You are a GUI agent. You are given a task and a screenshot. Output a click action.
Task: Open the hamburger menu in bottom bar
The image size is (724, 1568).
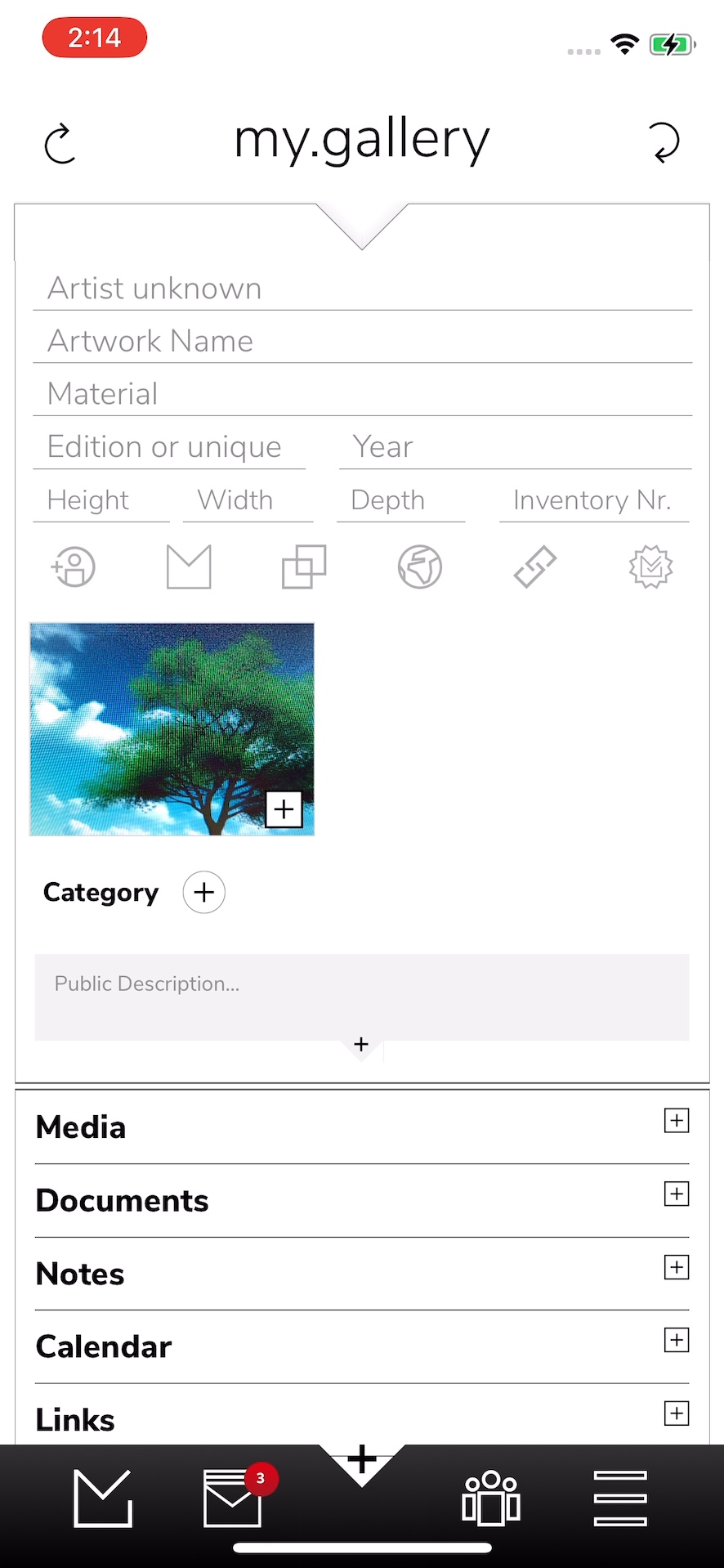620,1498
